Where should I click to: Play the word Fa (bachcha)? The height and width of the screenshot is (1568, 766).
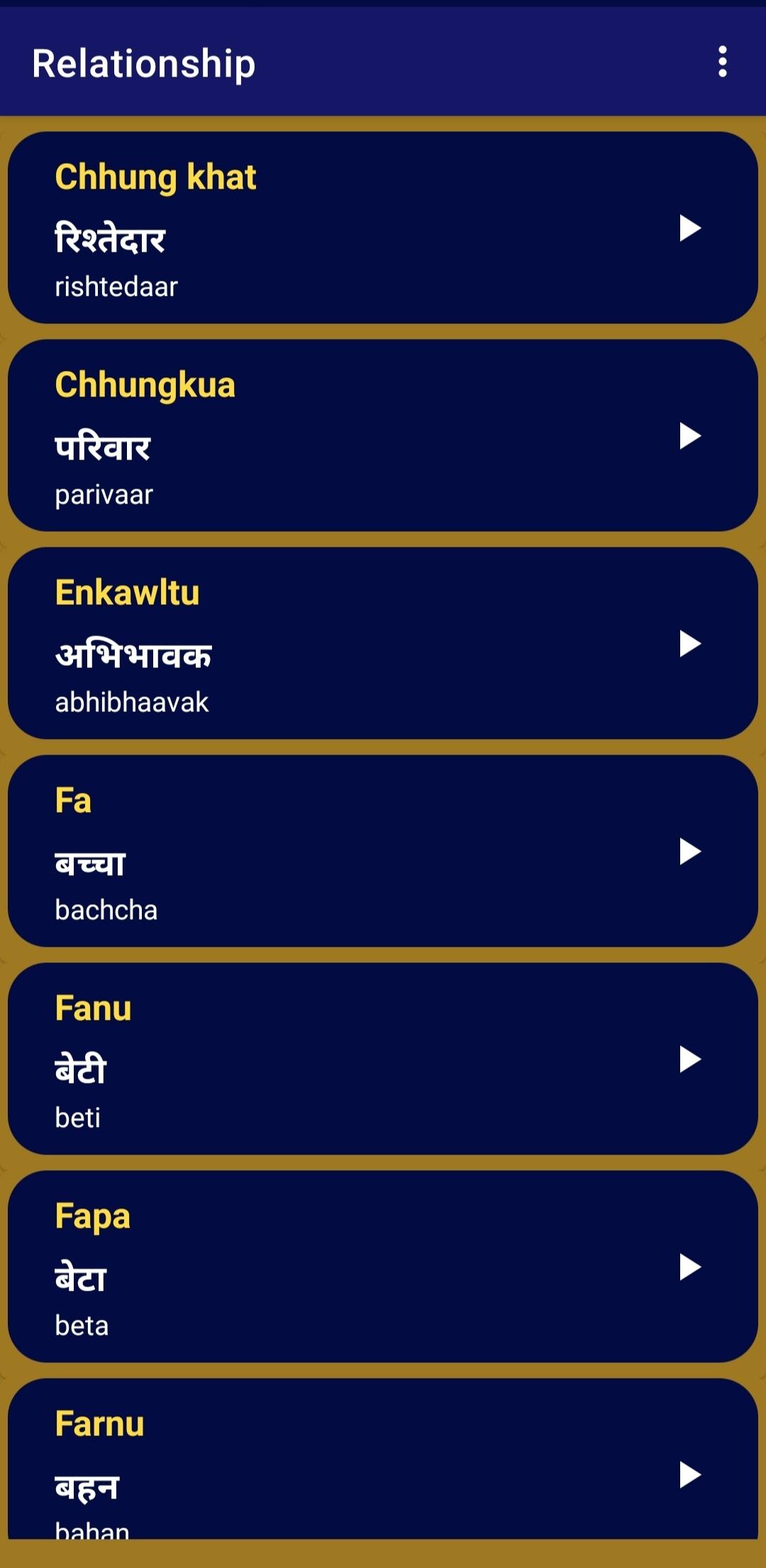coord(689,852)
